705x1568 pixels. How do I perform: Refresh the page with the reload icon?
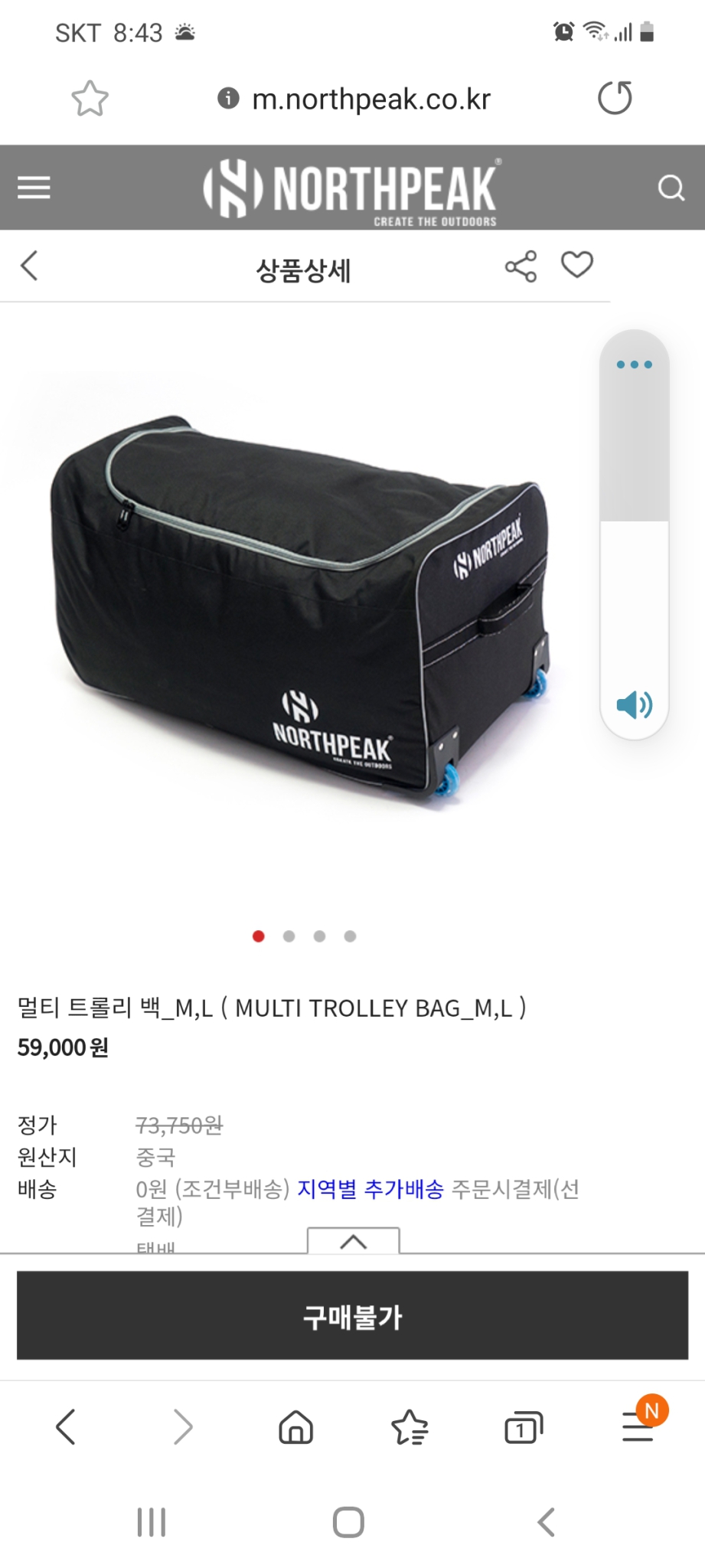pos(615,98)
